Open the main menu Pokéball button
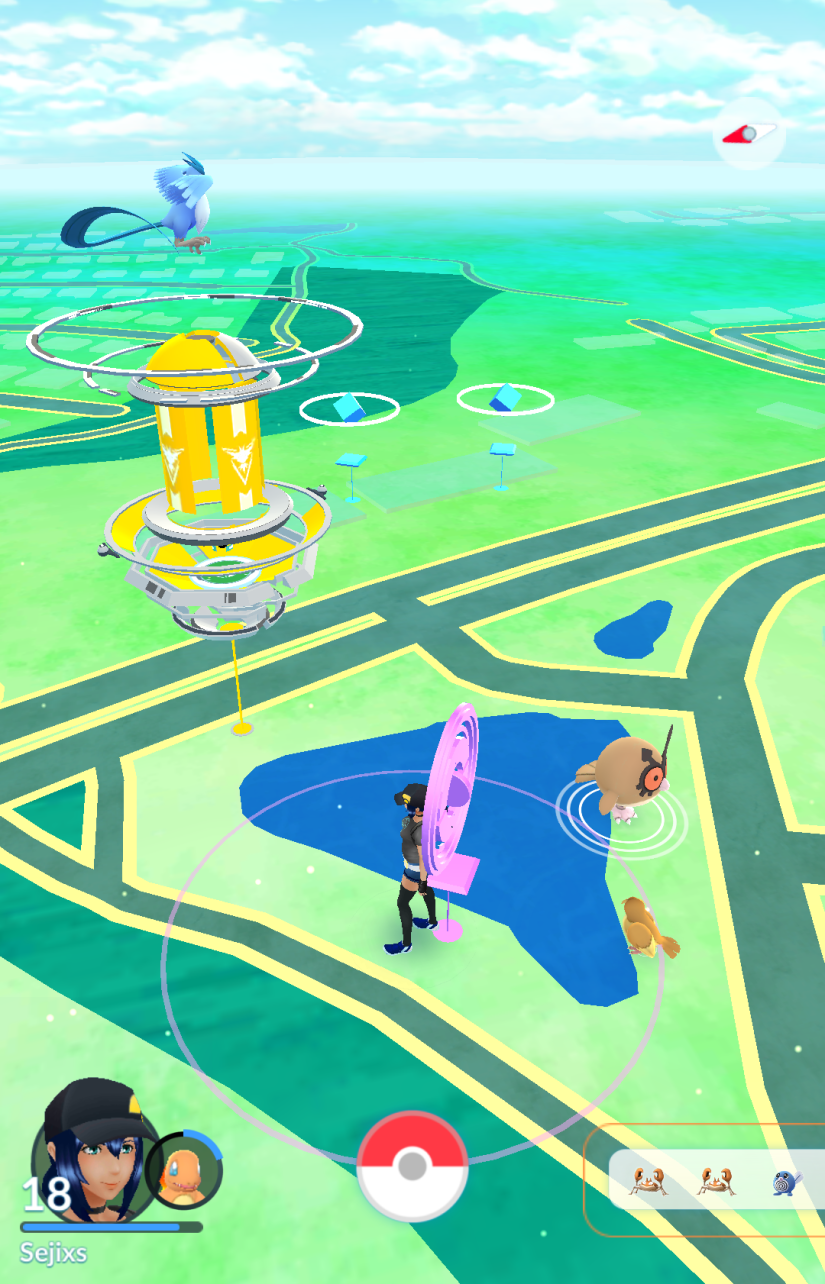Screen dimensions: 825x1284 pyautogui.click(x=412, y=1166)
